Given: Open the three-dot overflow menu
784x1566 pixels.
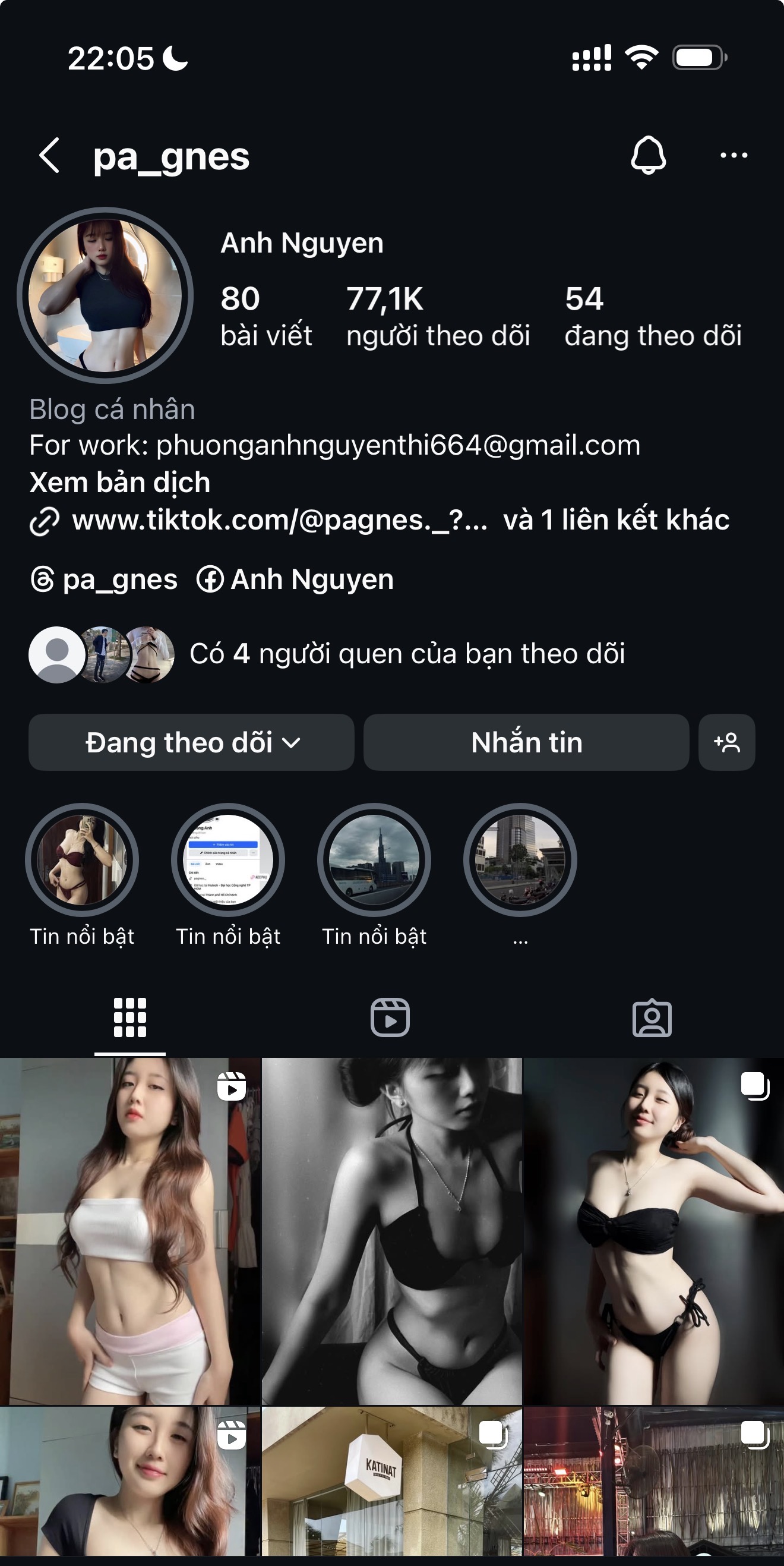Looking at the screenshot, I should pos(734,156).
